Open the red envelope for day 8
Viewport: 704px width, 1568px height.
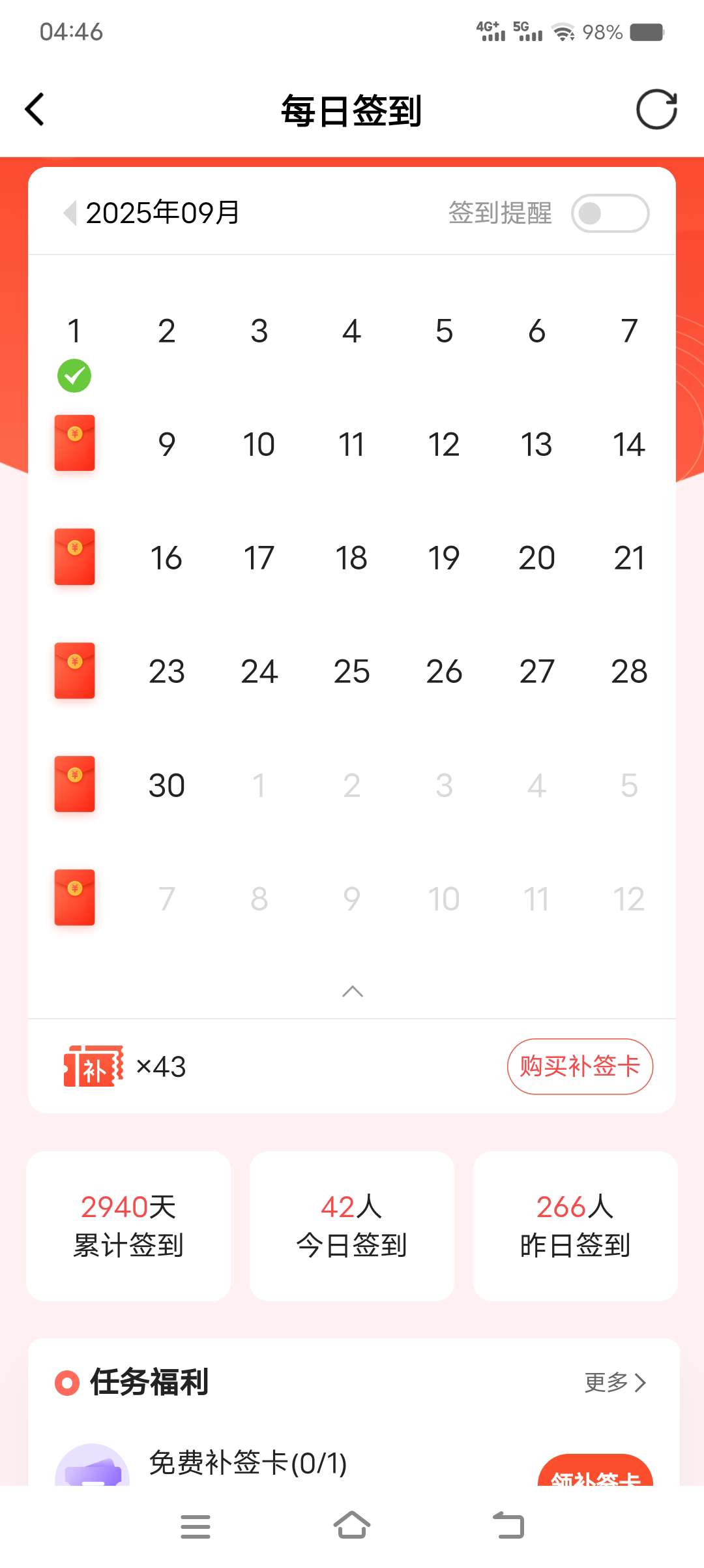(x=74, y=444)
